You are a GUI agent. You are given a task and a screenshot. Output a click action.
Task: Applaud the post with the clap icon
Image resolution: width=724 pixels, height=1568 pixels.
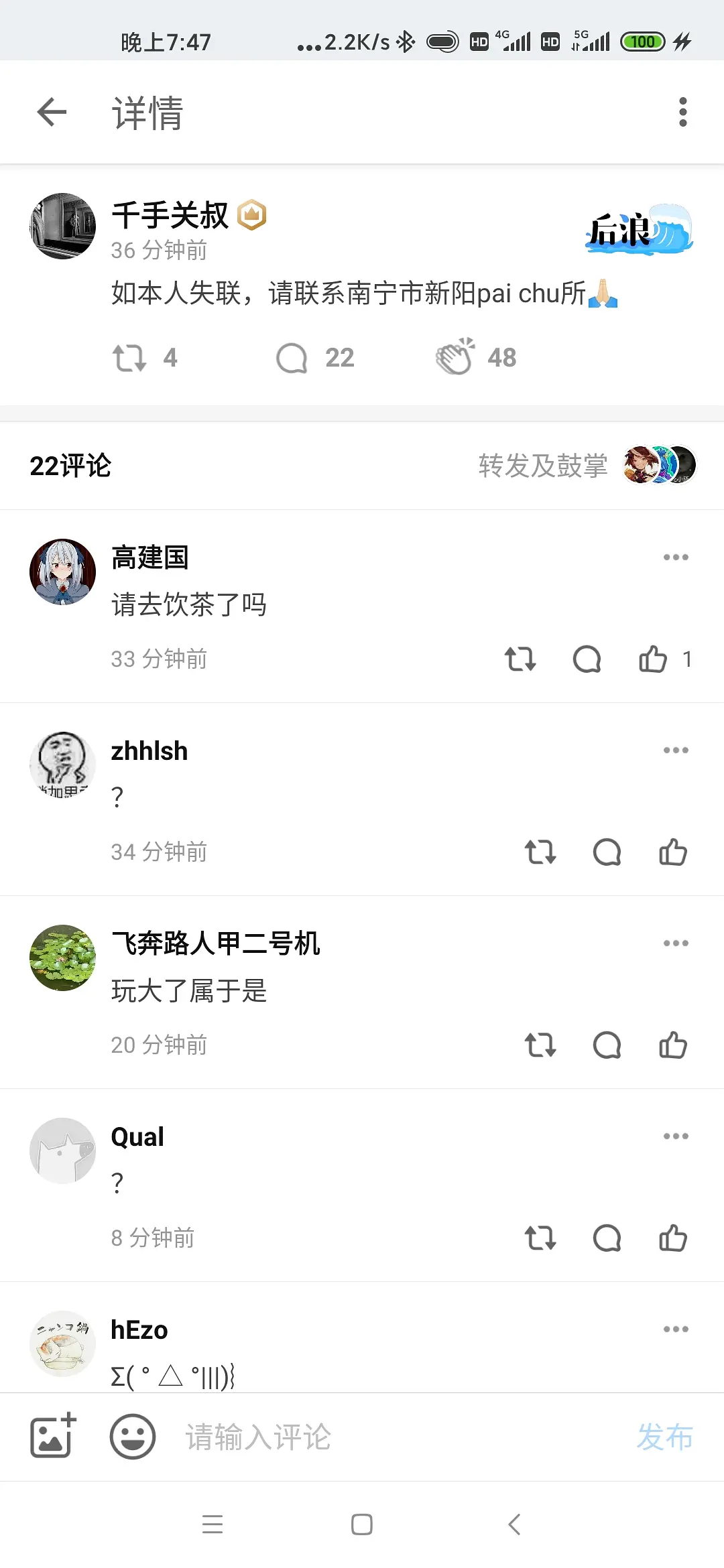455,356
